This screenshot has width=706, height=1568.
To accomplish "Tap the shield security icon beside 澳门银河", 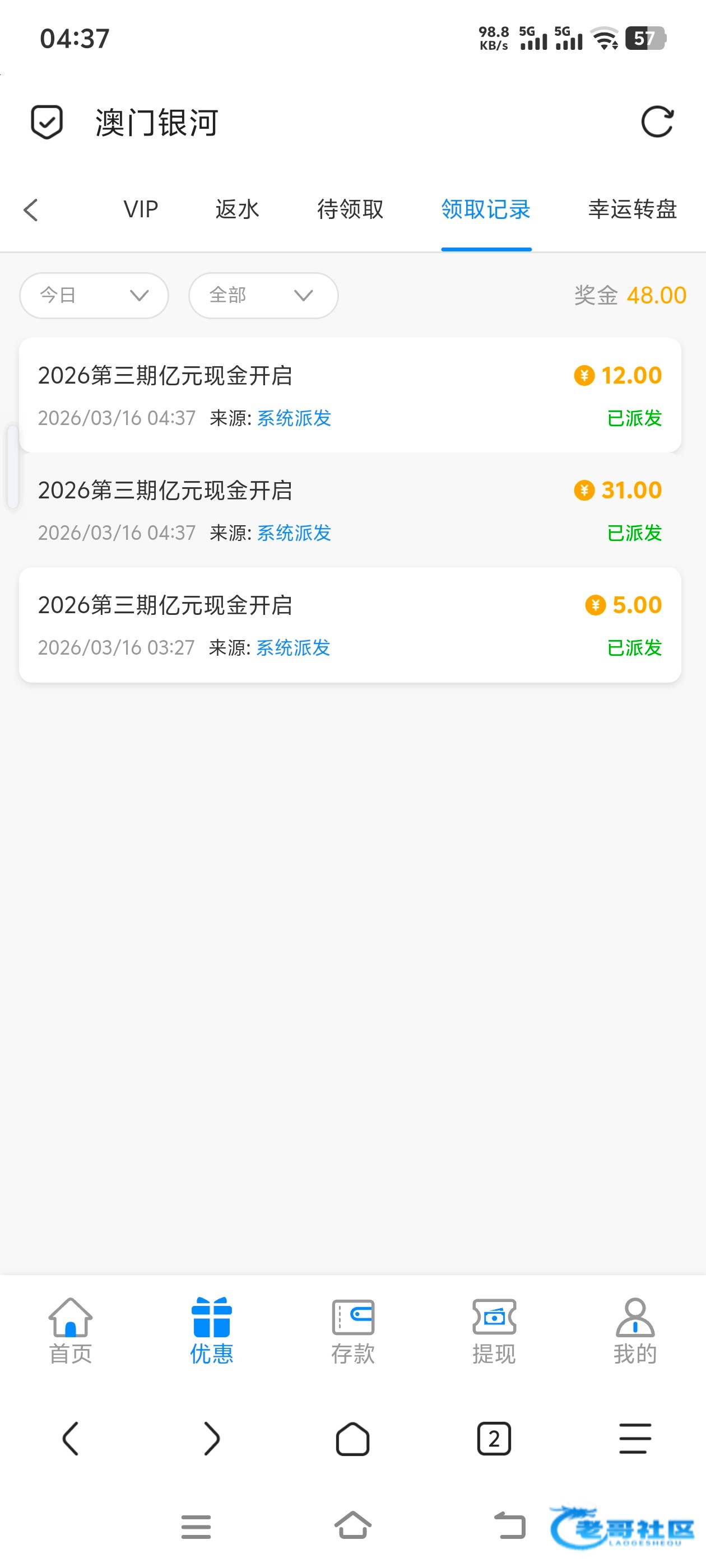I will coord(47,122).
